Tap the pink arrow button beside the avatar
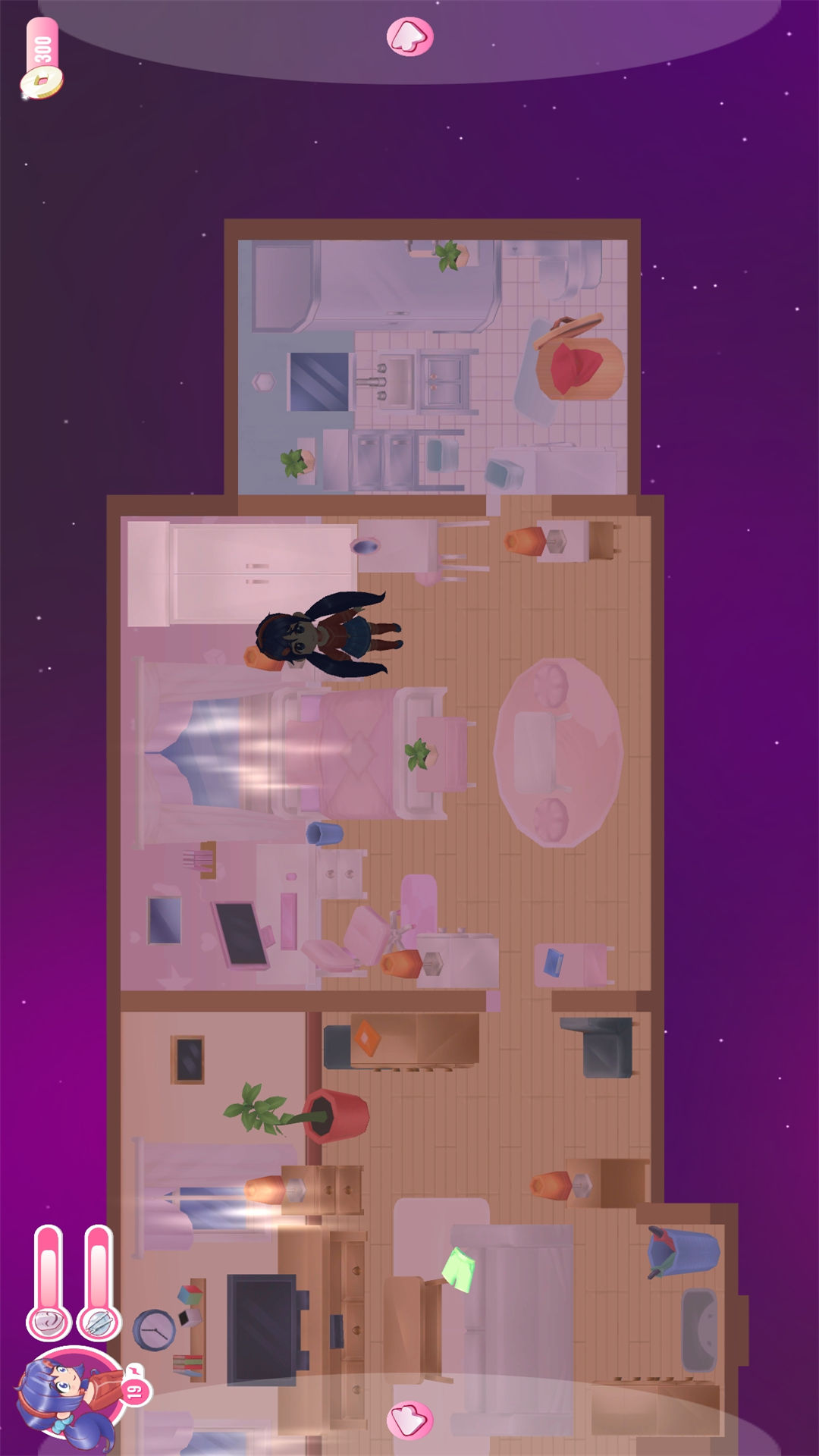This screenshot has height=1456, width=819. [410, 1420]
